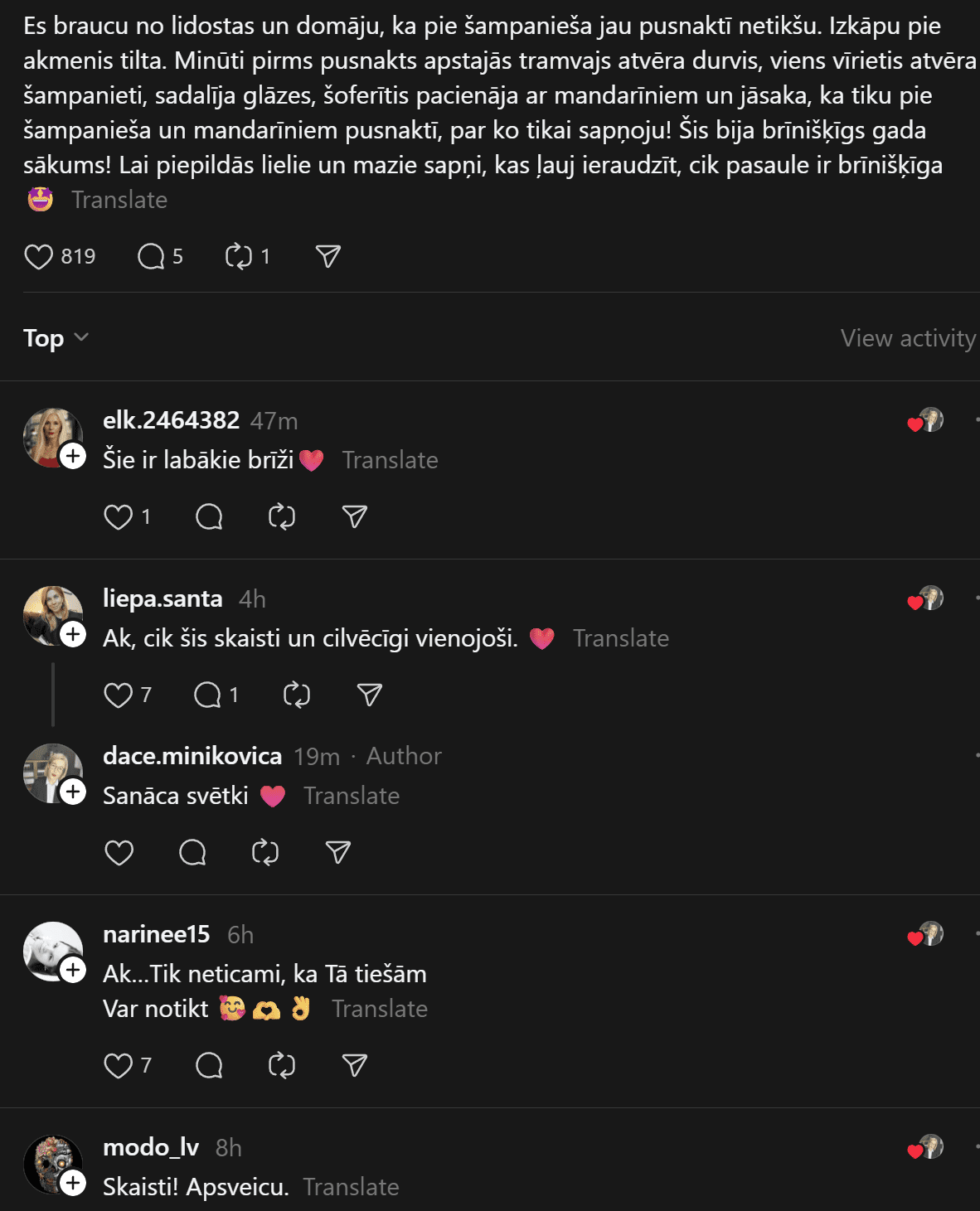Like the main post with 819 likes

pyautogui.click(x=39, y=257)
